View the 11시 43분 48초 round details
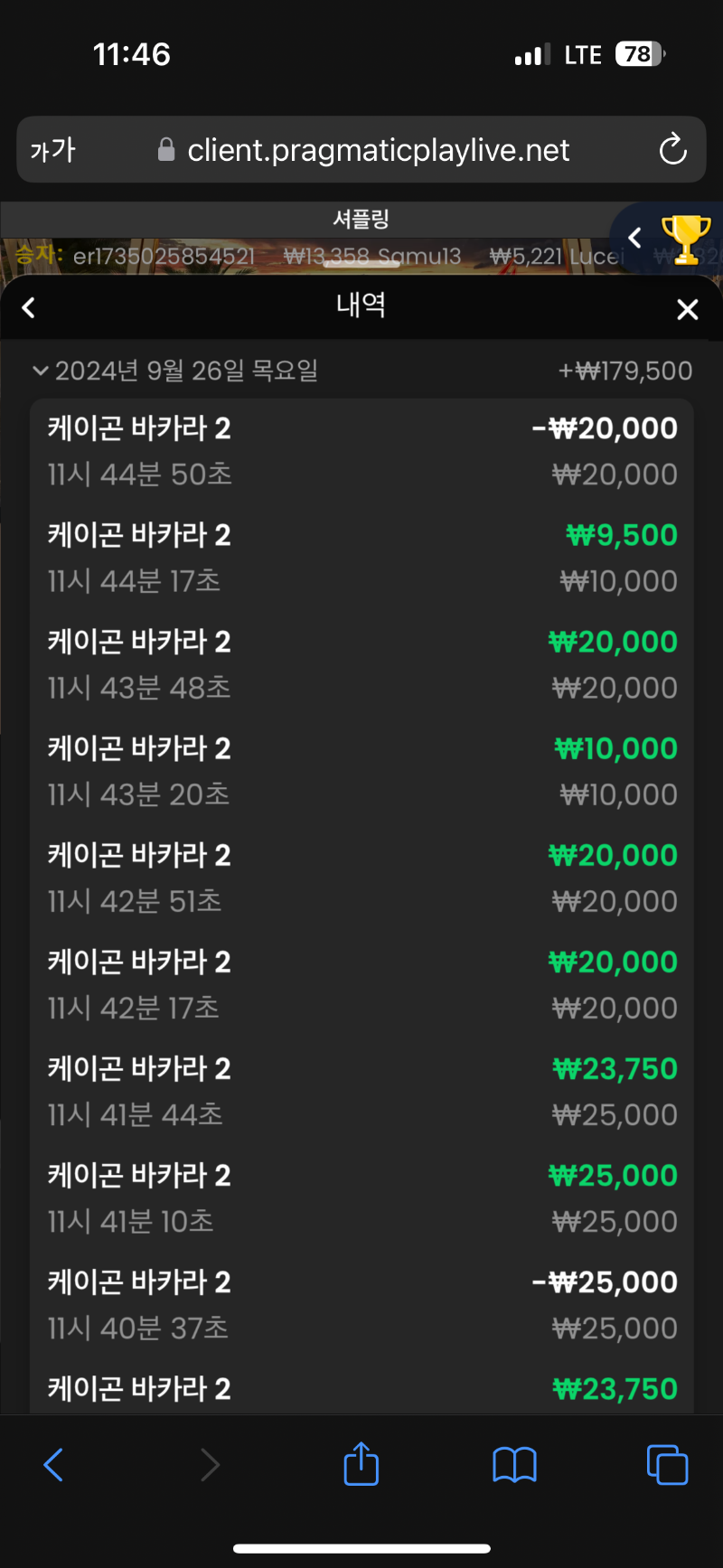Image resolution: width=723 pixels, height=1568 pixels. pos(361,664)
